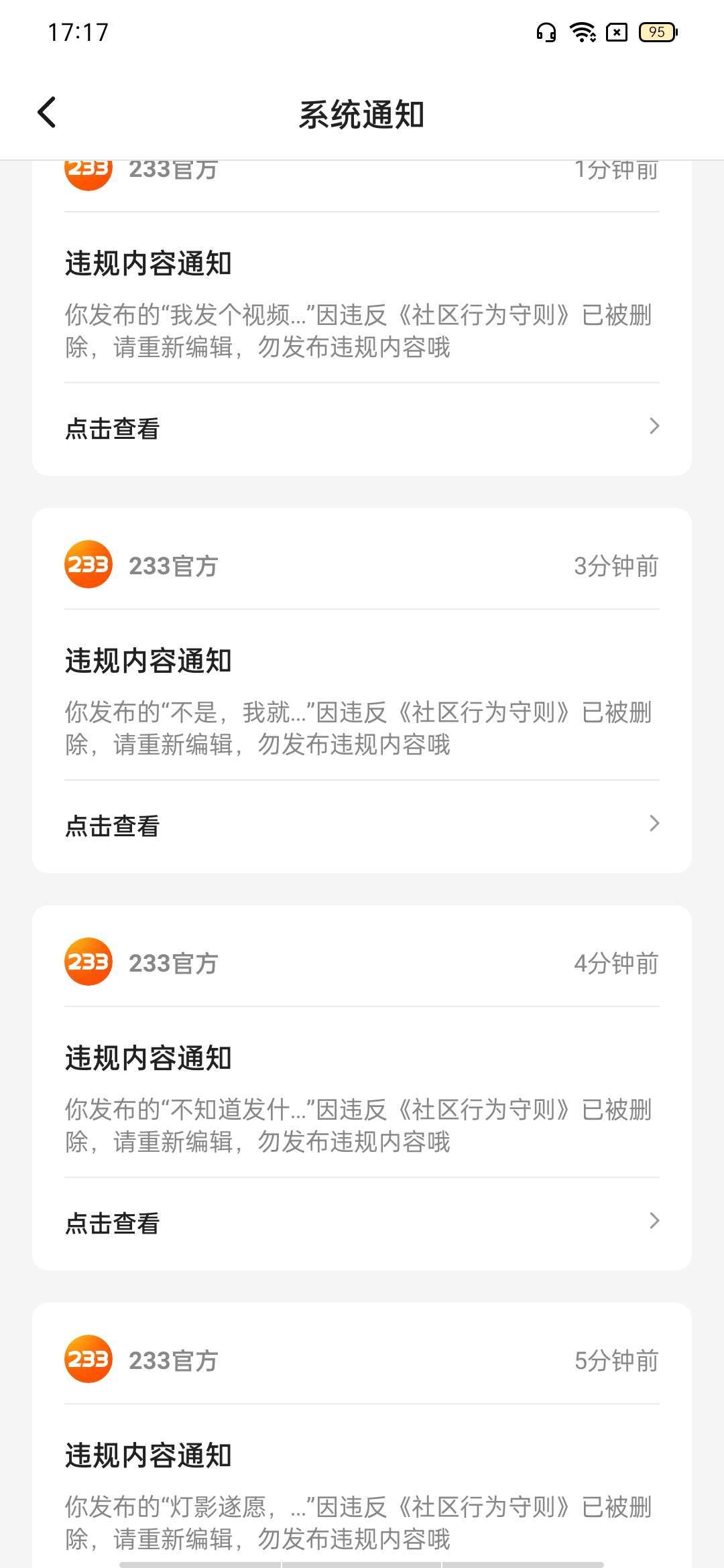This screenshot has width=724, height=1568.
Task: Go back from the 系统通知 page
Action: pyautogui.click(x=47, y=113)
